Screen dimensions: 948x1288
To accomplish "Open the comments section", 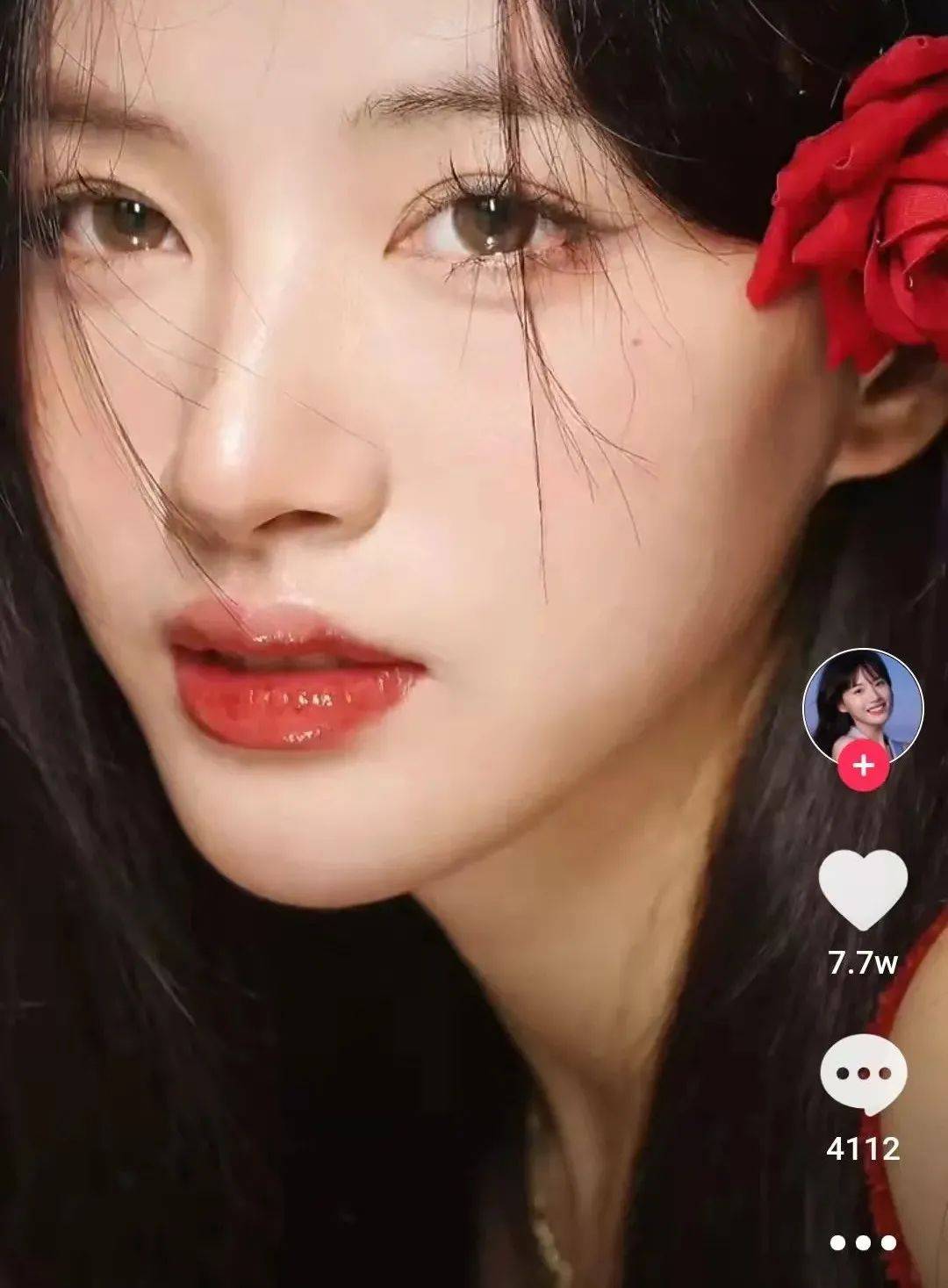I will pos(863,1074).
